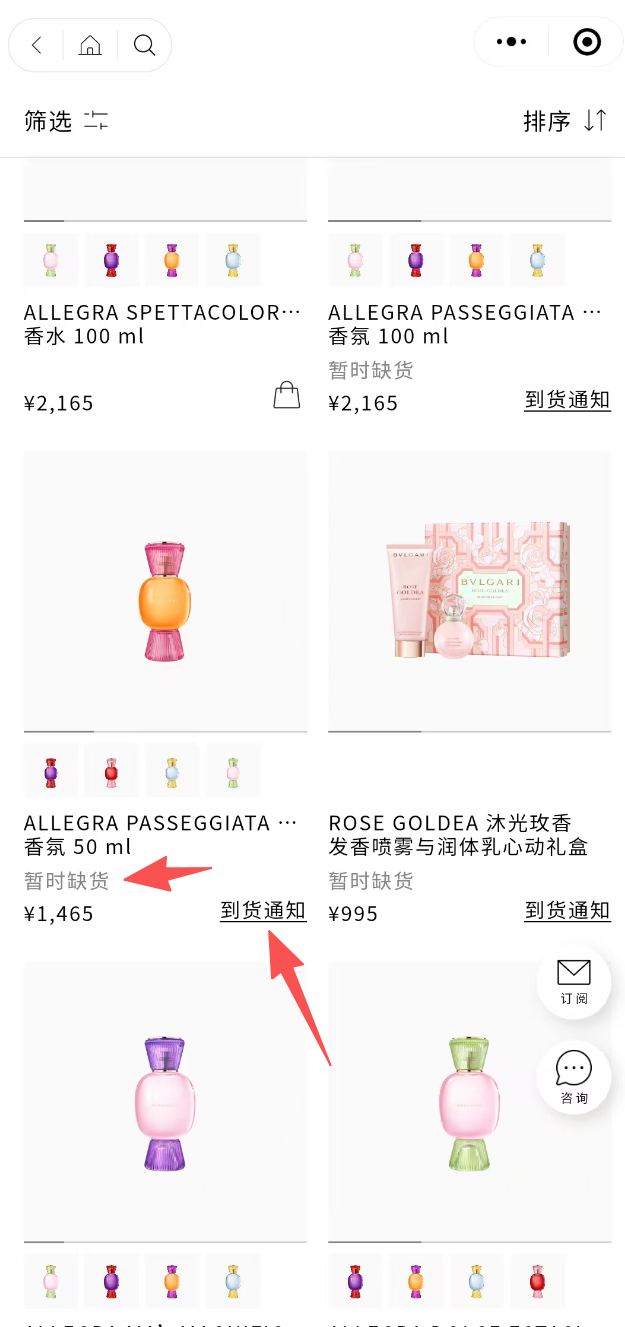Image resolution: width=625 pixels, height=1327 pixels.
Task: Open the 排序 sort options
Action: click(565, 121)
